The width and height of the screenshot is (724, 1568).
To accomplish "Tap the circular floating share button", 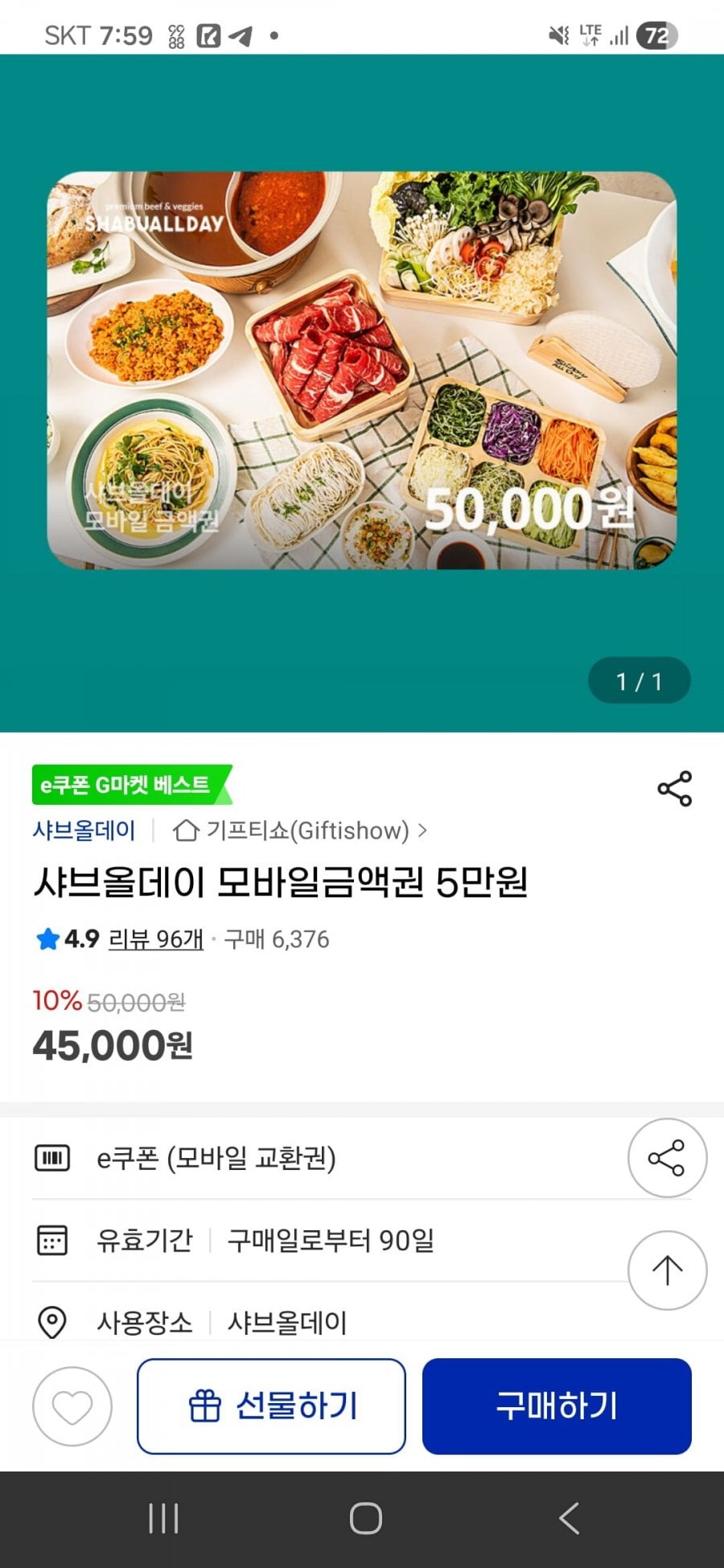I will pos(667,1158).
